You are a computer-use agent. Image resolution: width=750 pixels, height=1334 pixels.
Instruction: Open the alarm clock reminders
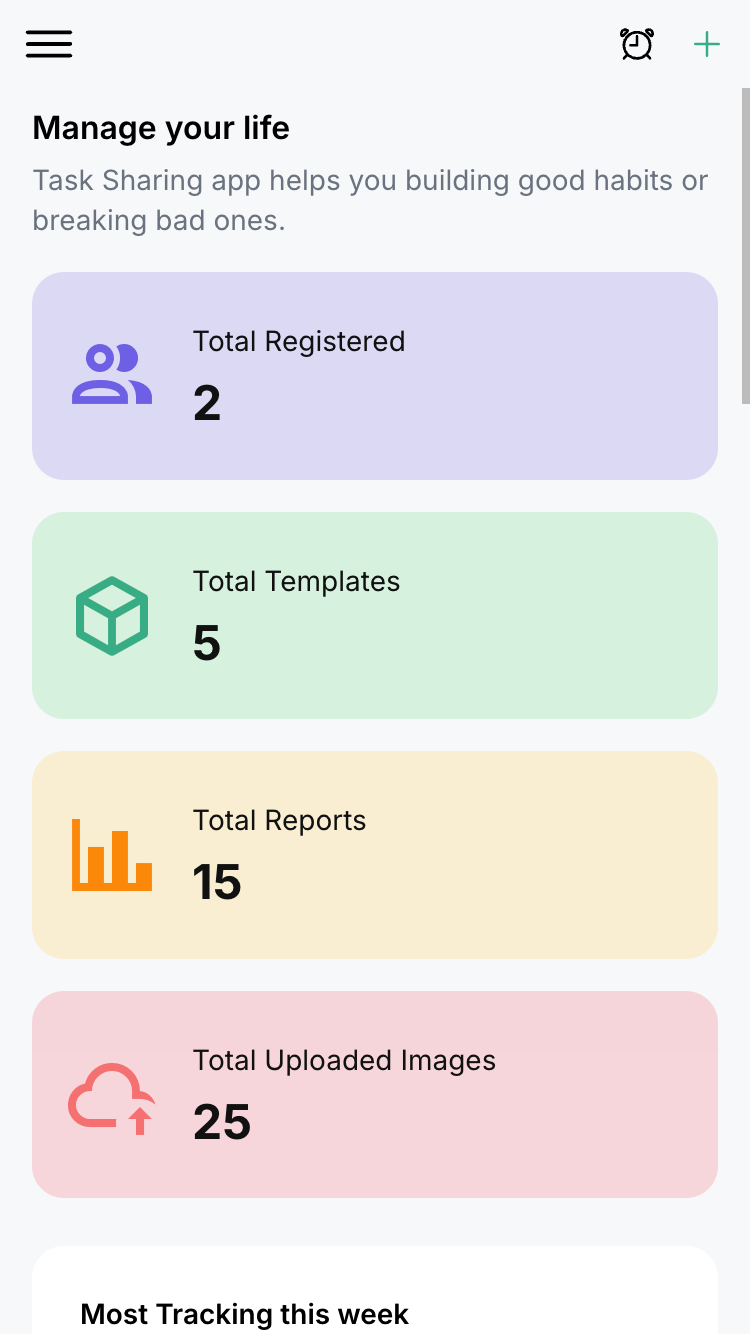(x=637, y=44)
